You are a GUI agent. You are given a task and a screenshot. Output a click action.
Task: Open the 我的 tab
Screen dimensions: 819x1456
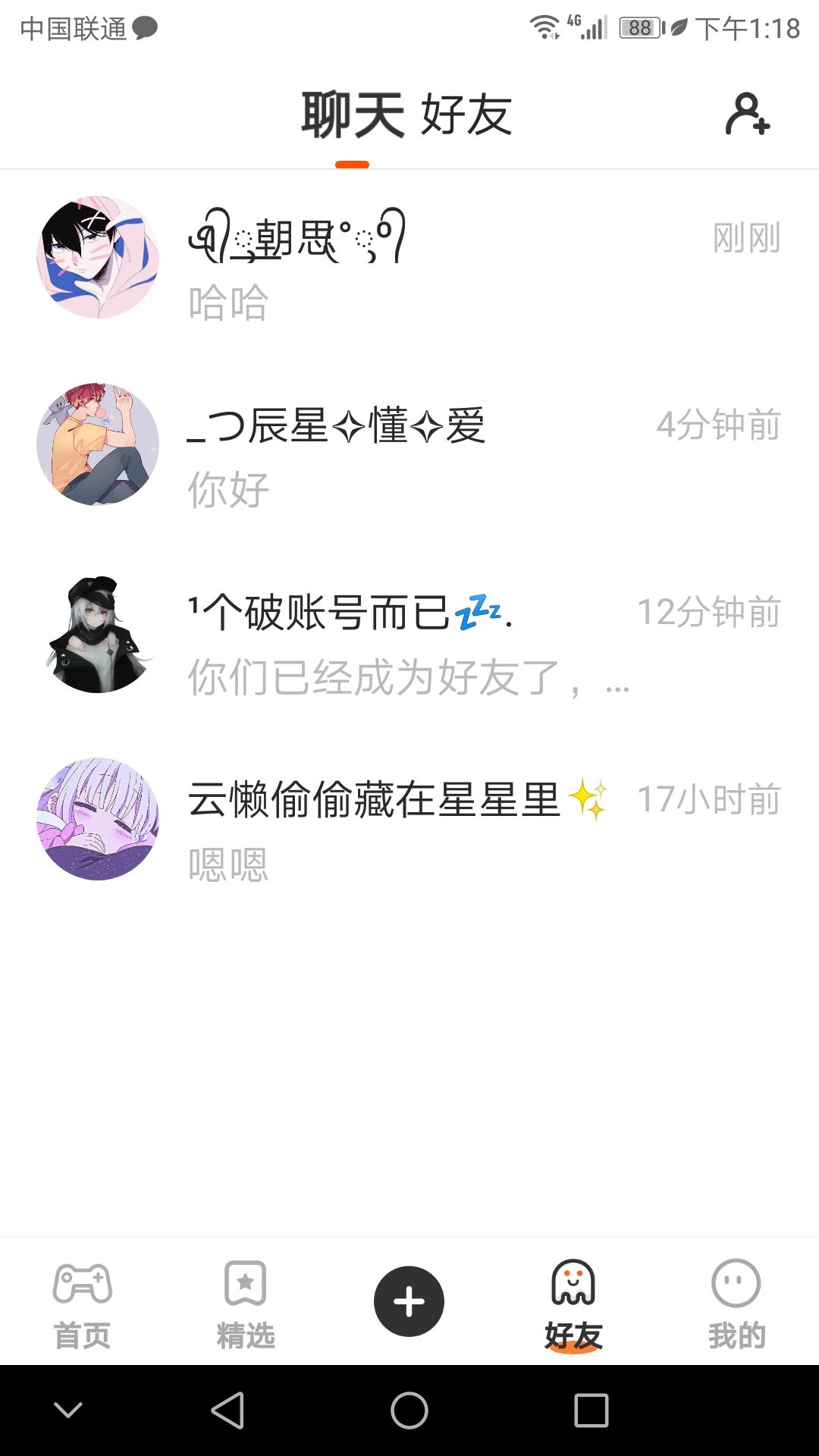736,1304
